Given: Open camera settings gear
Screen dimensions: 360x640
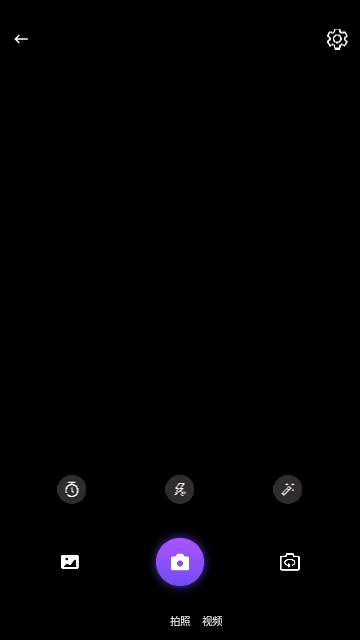Looking at the screenshot, I should [337, 40].
